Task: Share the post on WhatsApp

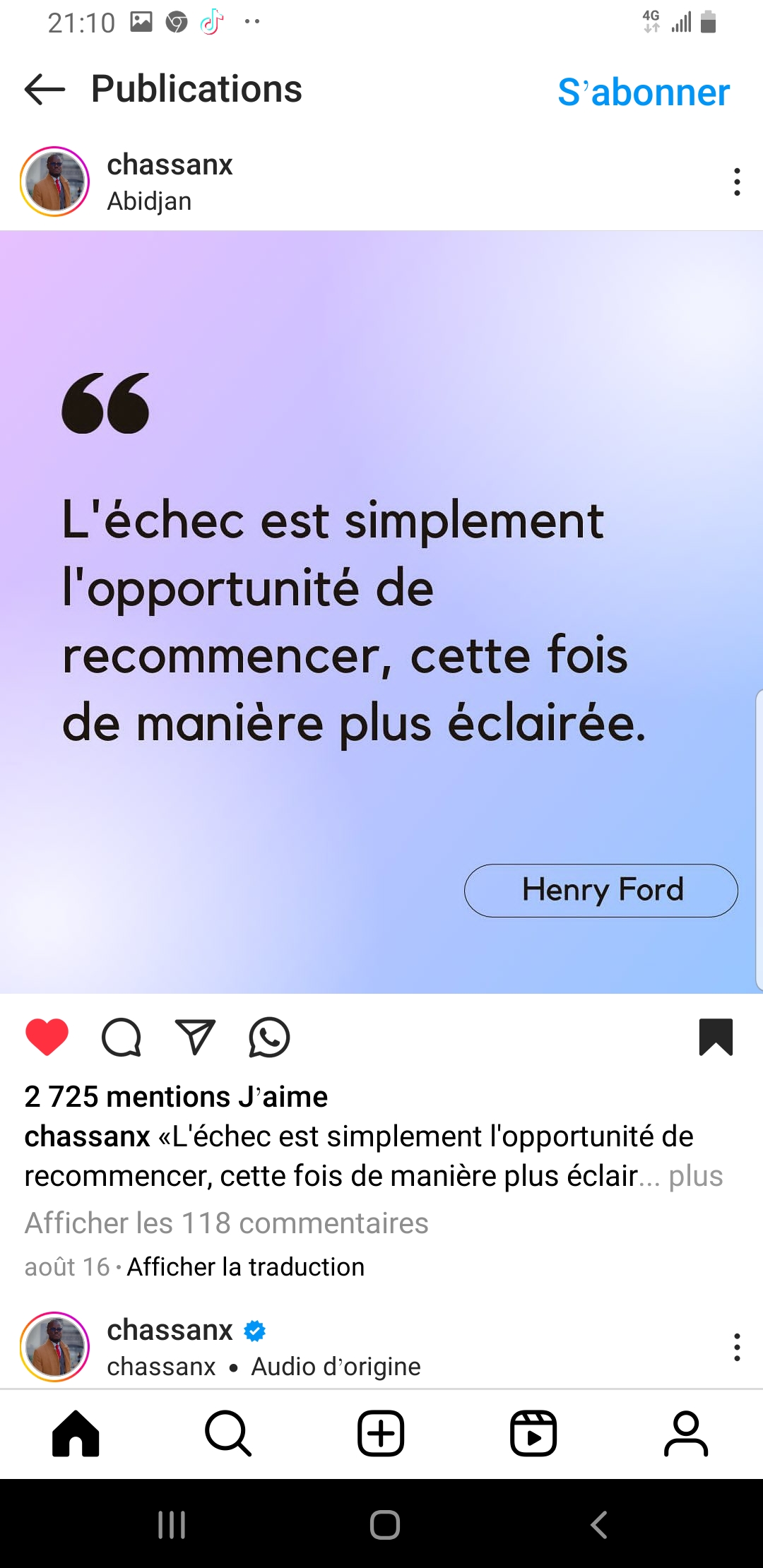Action: [269, 1038]
